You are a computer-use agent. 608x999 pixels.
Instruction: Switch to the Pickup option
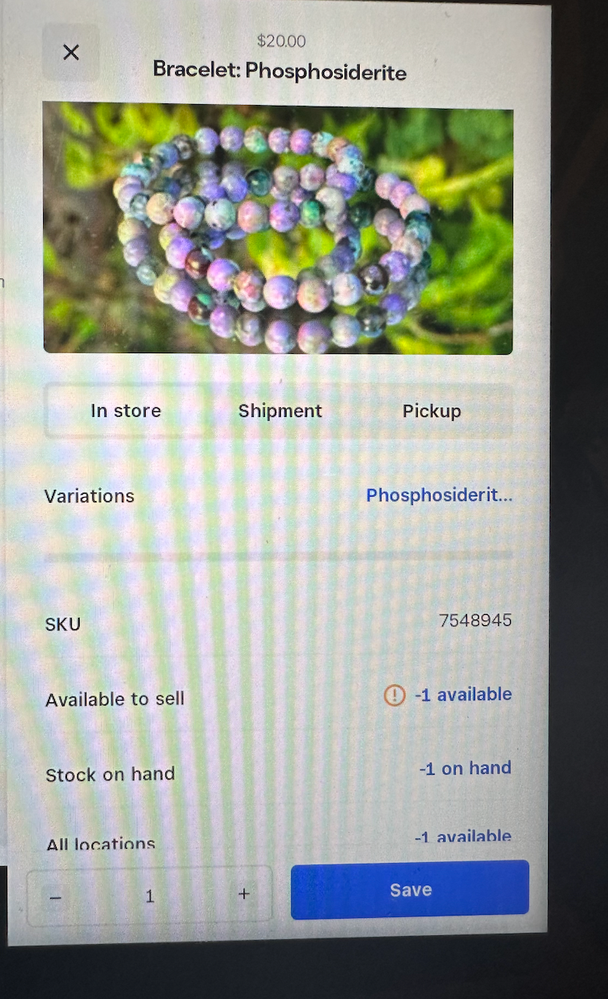(432, 411)
